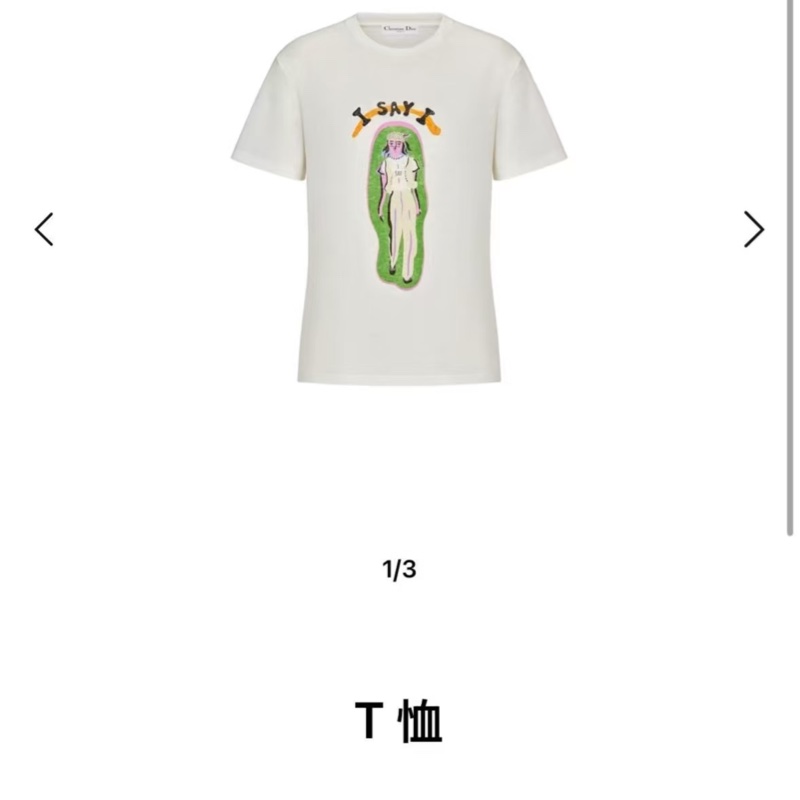
Task: Open the T-shirt product photo
Action: 399,200
